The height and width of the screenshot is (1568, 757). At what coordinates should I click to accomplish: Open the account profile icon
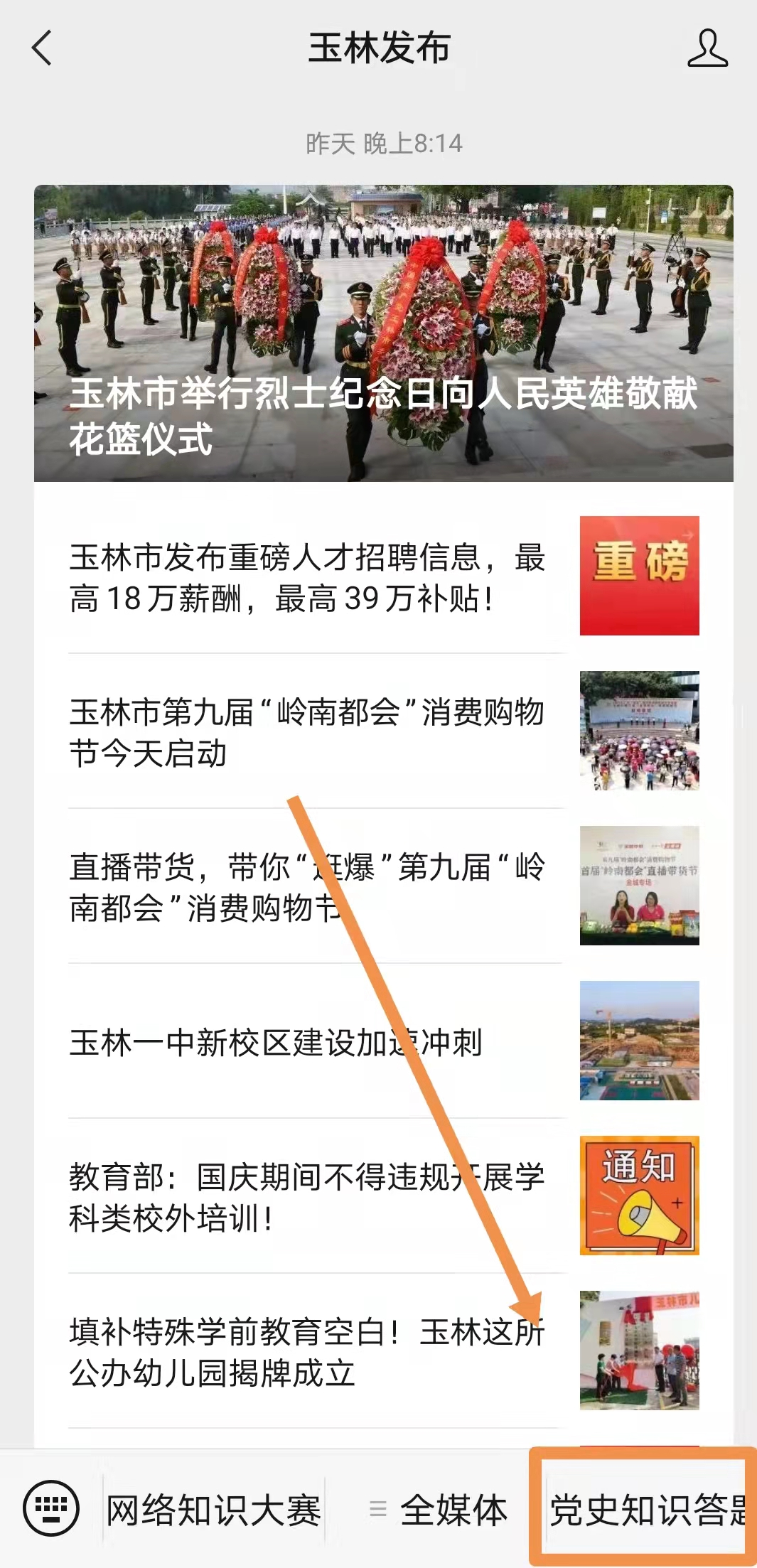(x=707, y=48)
